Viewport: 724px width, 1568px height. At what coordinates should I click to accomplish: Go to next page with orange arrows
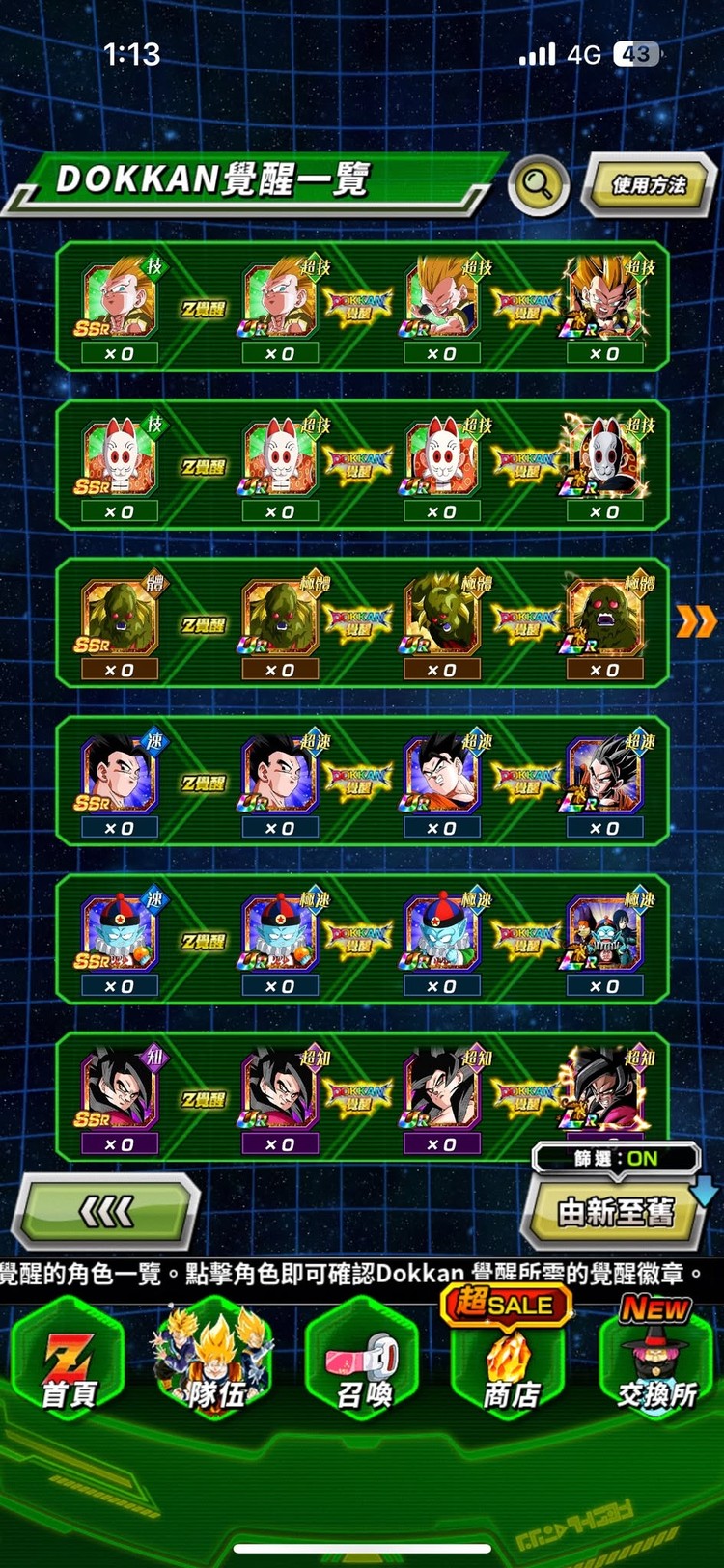pos(695,622)
